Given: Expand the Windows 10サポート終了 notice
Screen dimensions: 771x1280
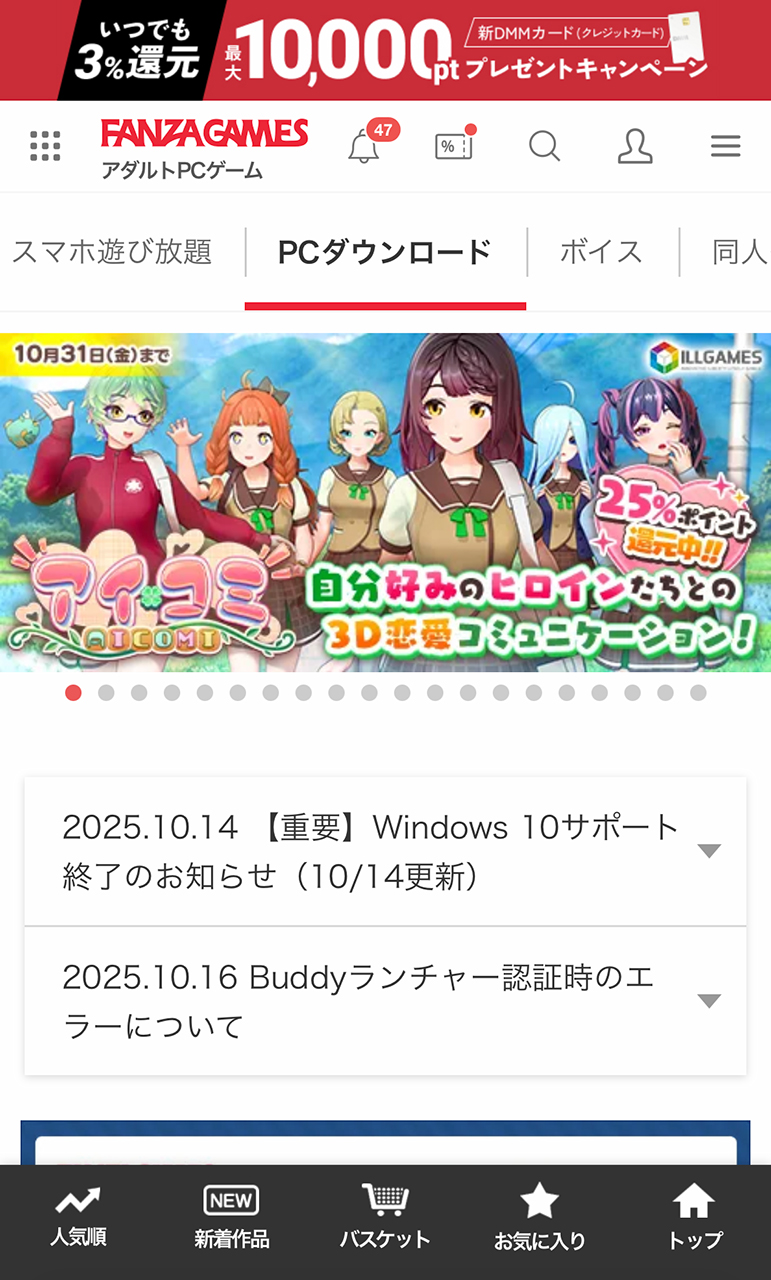Looking at the screenshot, I should pos(385,851).
